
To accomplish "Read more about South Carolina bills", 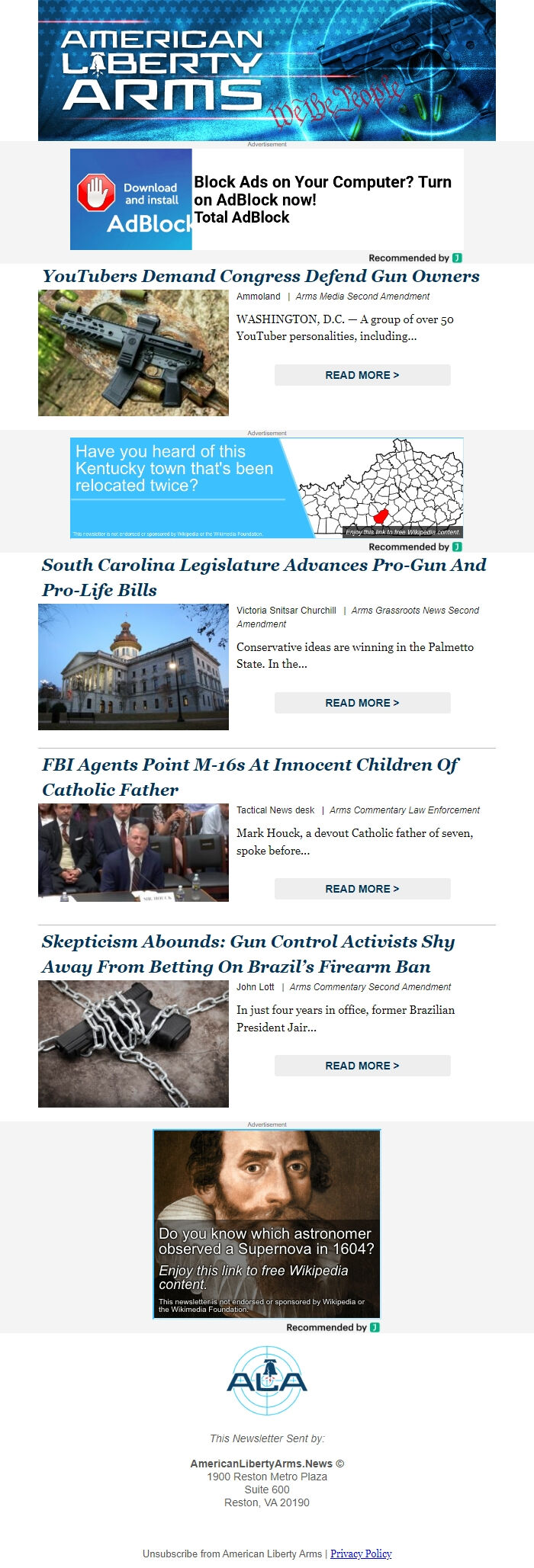I will click(362, 703).
